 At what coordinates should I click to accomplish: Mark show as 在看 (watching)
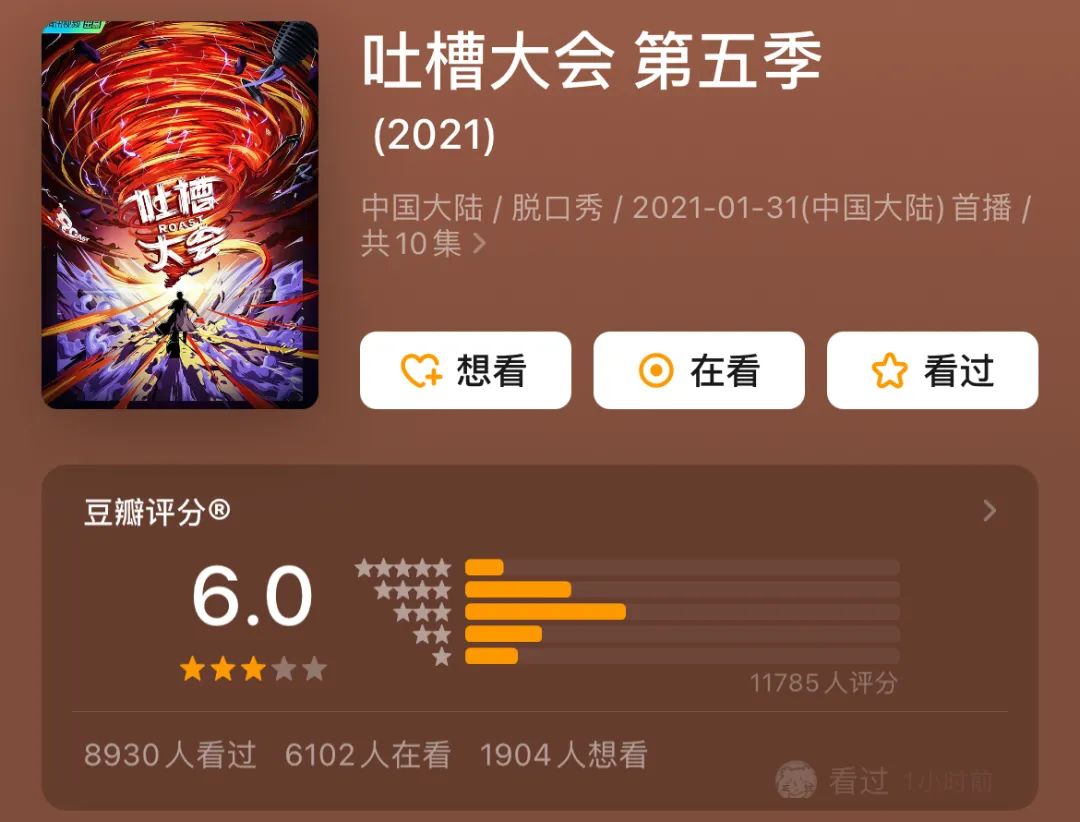pos(698,371)
